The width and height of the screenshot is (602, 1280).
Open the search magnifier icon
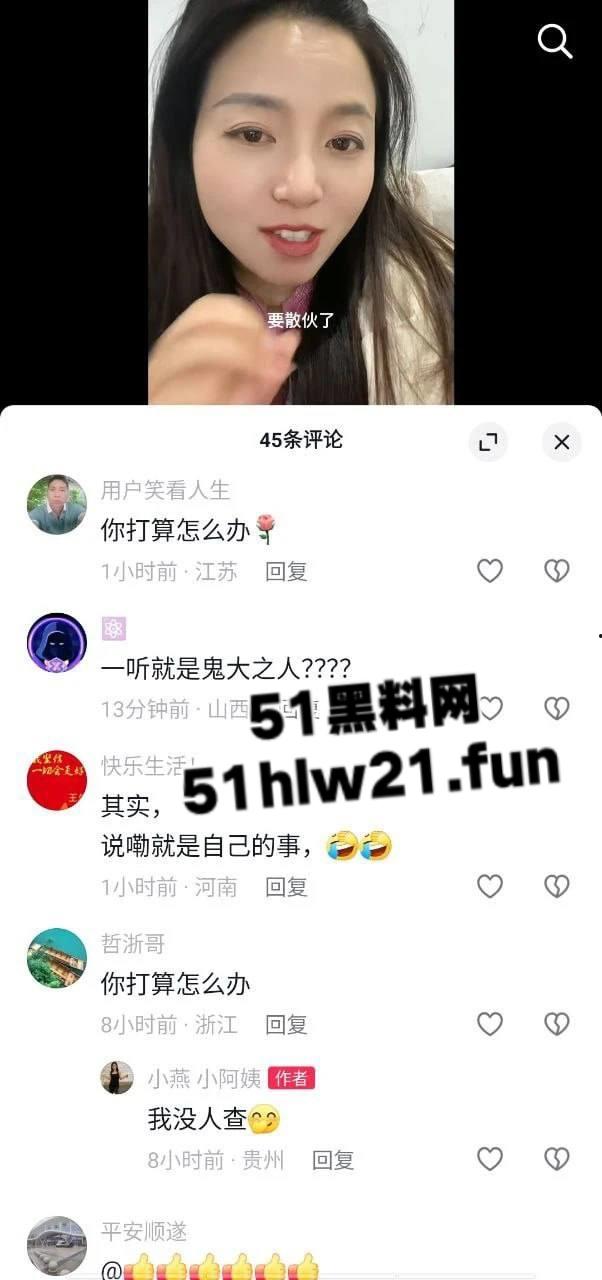pyautogui.click(x=554, y=41)
